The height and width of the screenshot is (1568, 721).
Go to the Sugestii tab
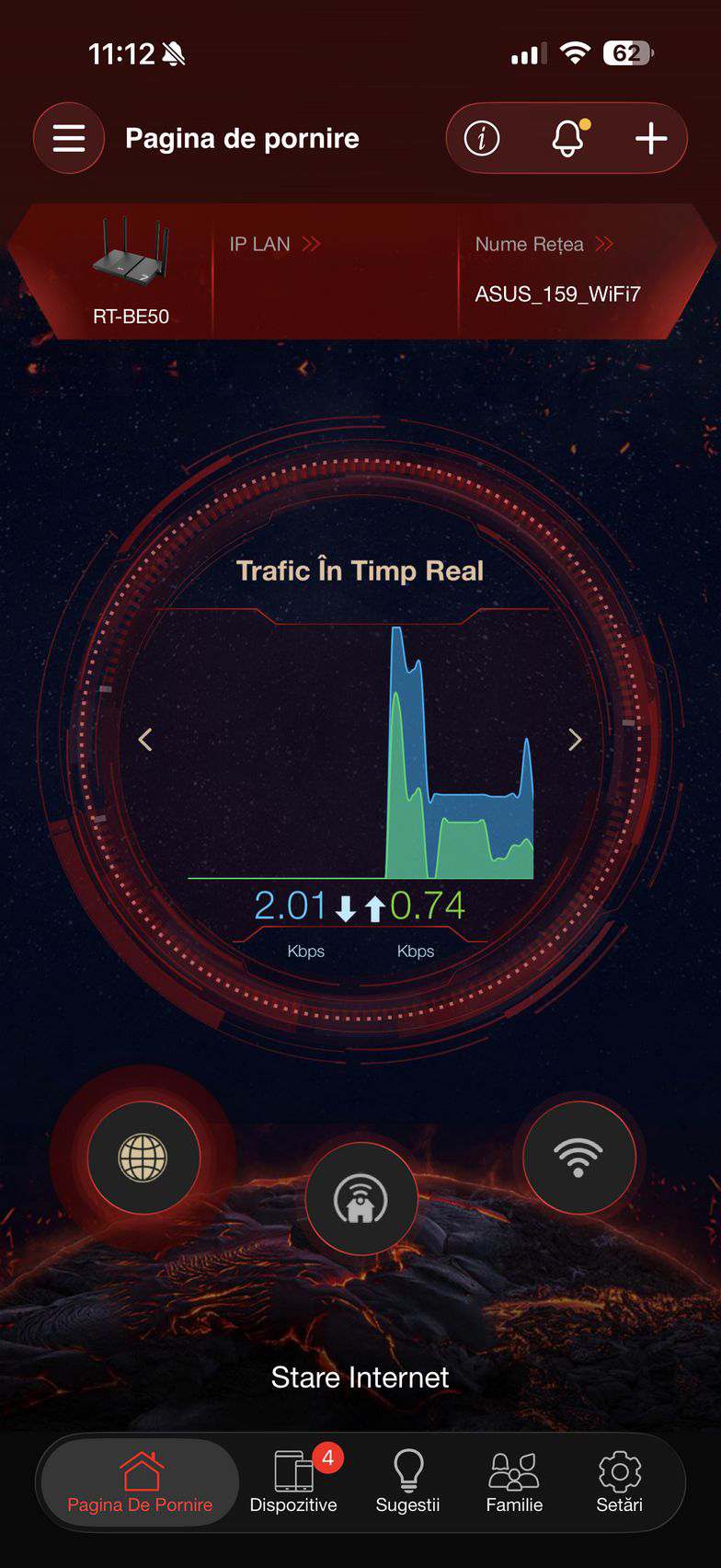point(407,1482)
